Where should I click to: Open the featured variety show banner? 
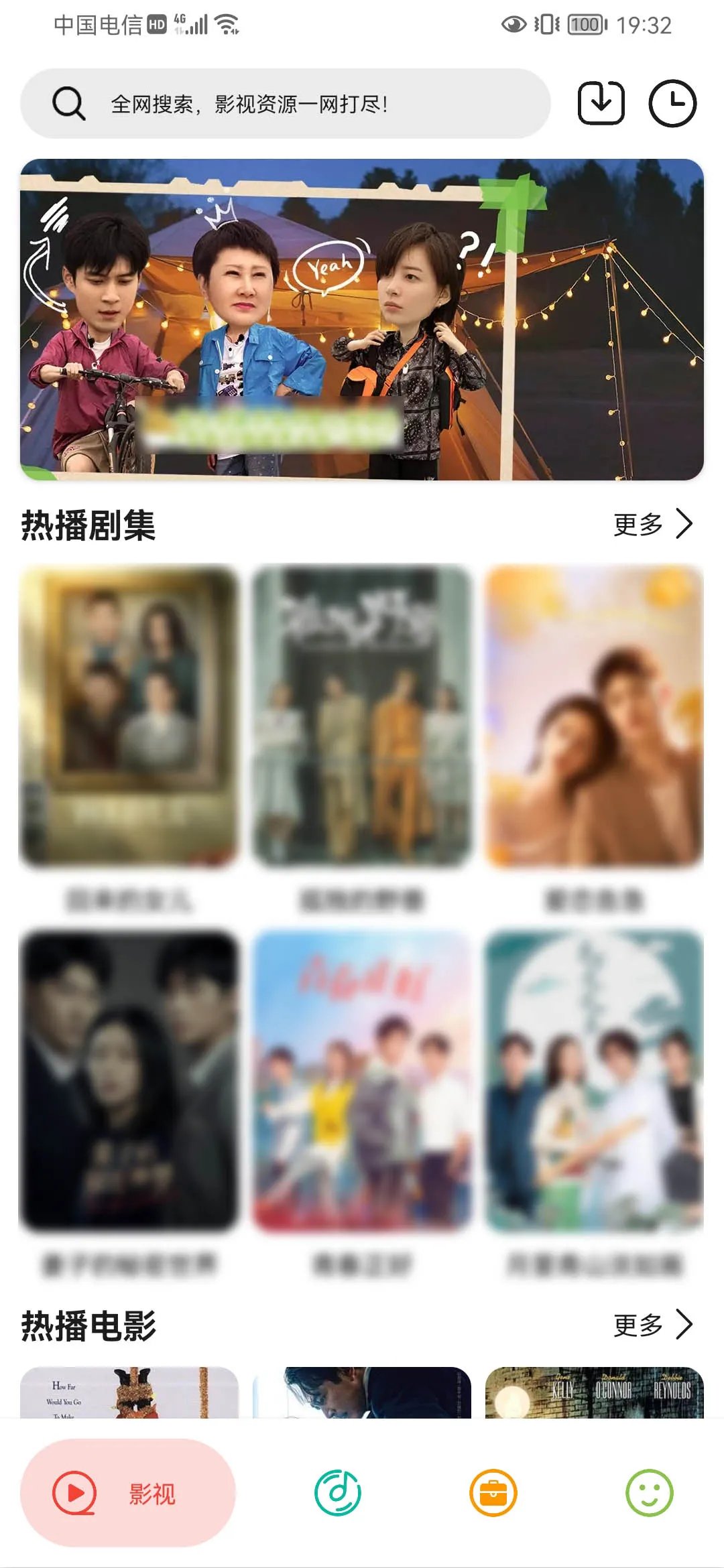pyautogui.click(x=362, y=320)
